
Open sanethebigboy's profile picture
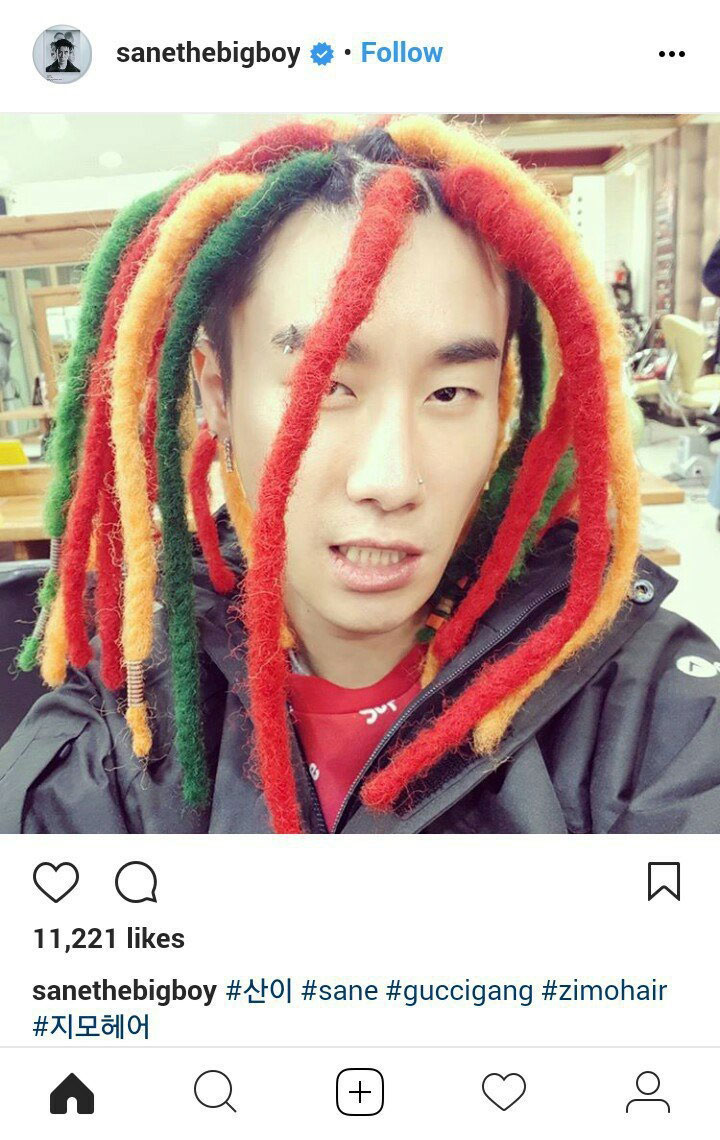[62, 54]
